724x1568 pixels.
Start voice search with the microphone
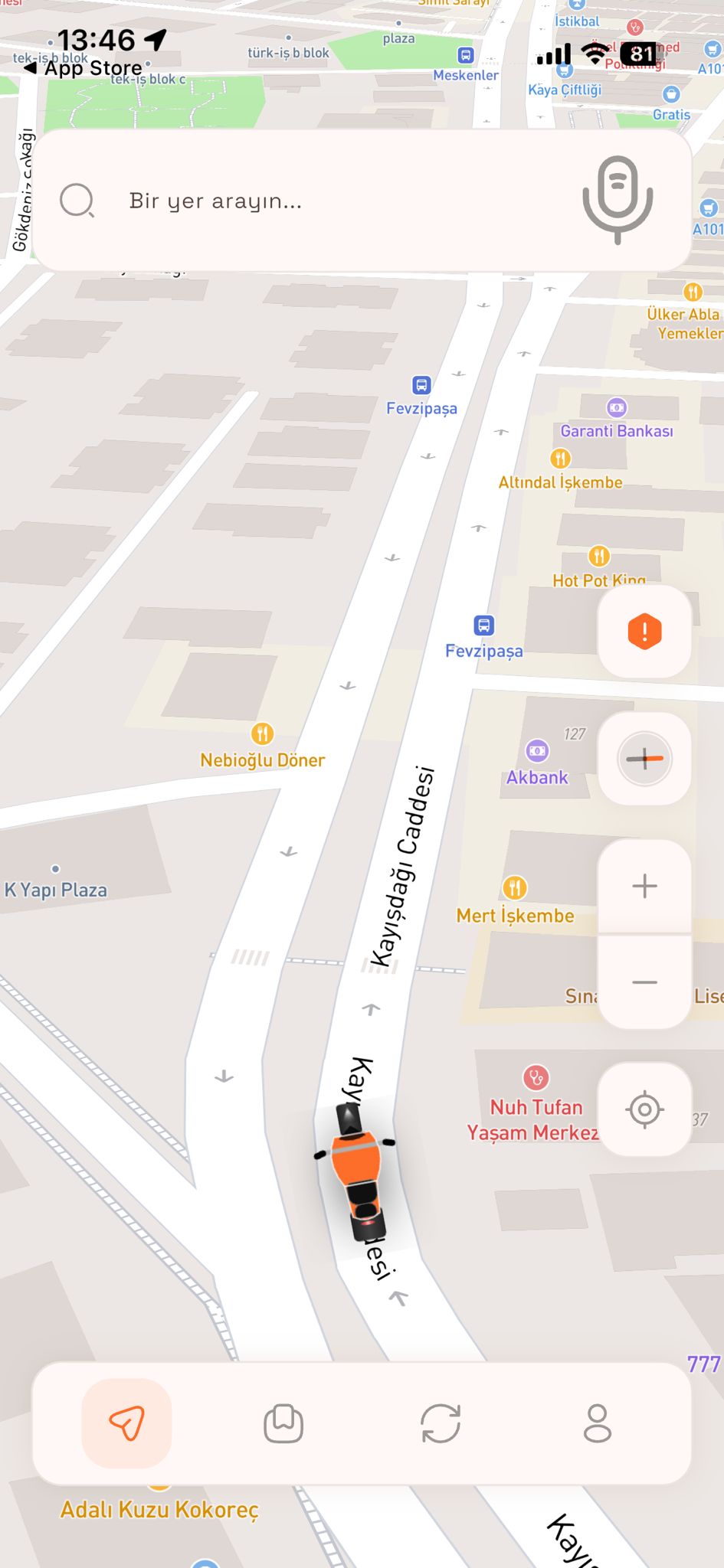click(618, 199)
